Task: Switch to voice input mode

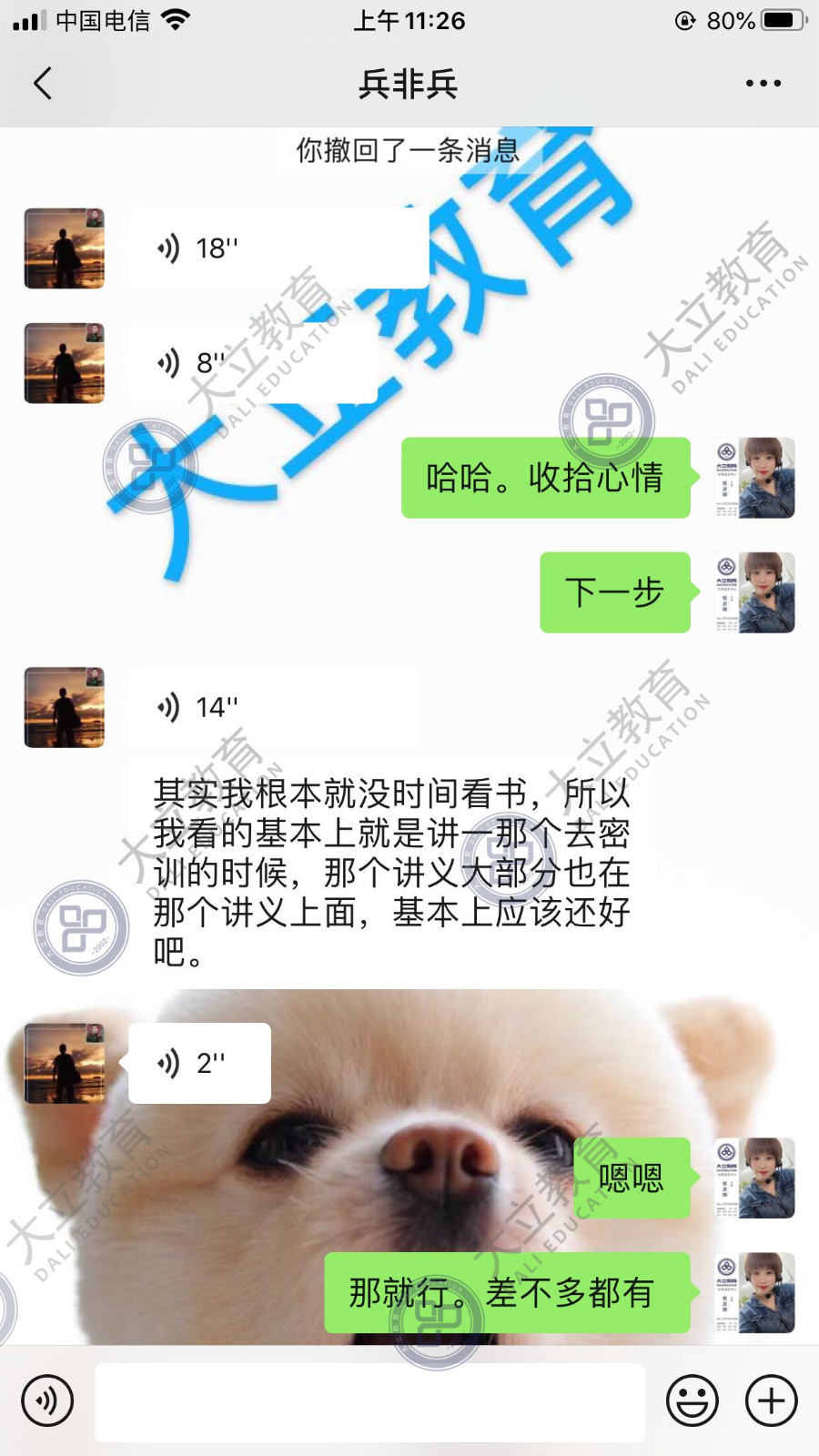Action: [x=47, y=1400]
